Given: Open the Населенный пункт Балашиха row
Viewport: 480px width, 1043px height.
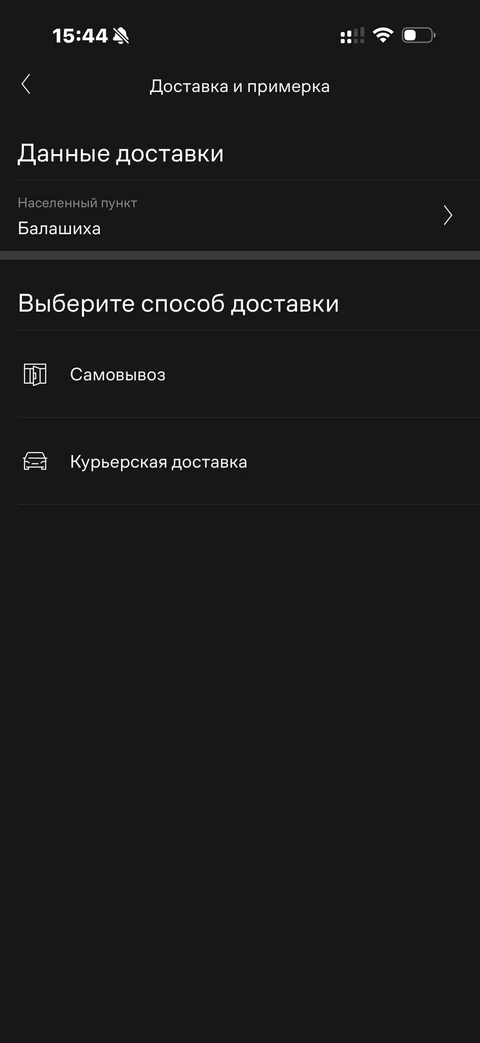Looking at the screenshot, I should pyautogui.click(x=240, y=216).
